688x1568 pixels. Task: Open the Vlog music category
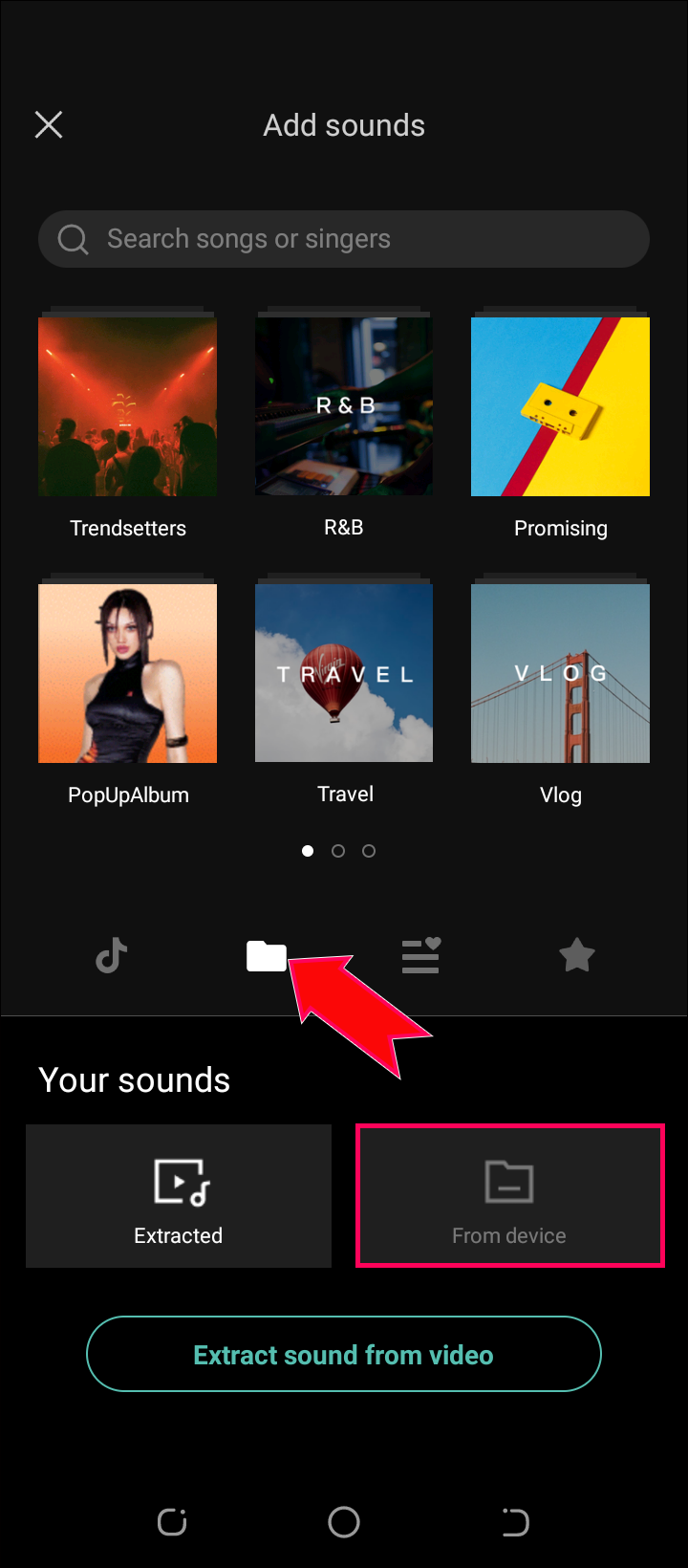(x=560, y=674)
